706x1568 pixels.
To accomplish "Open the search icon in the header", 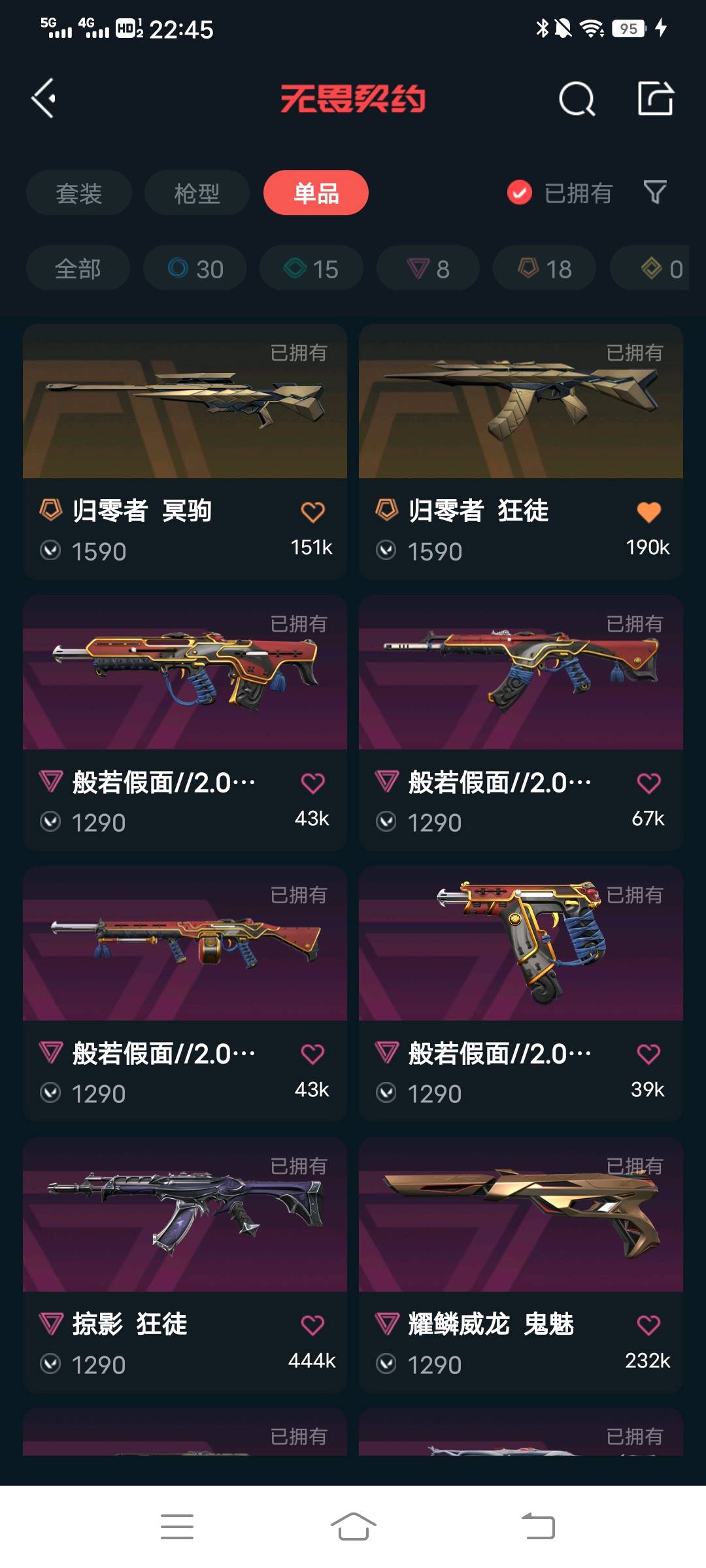I will 577,99.
